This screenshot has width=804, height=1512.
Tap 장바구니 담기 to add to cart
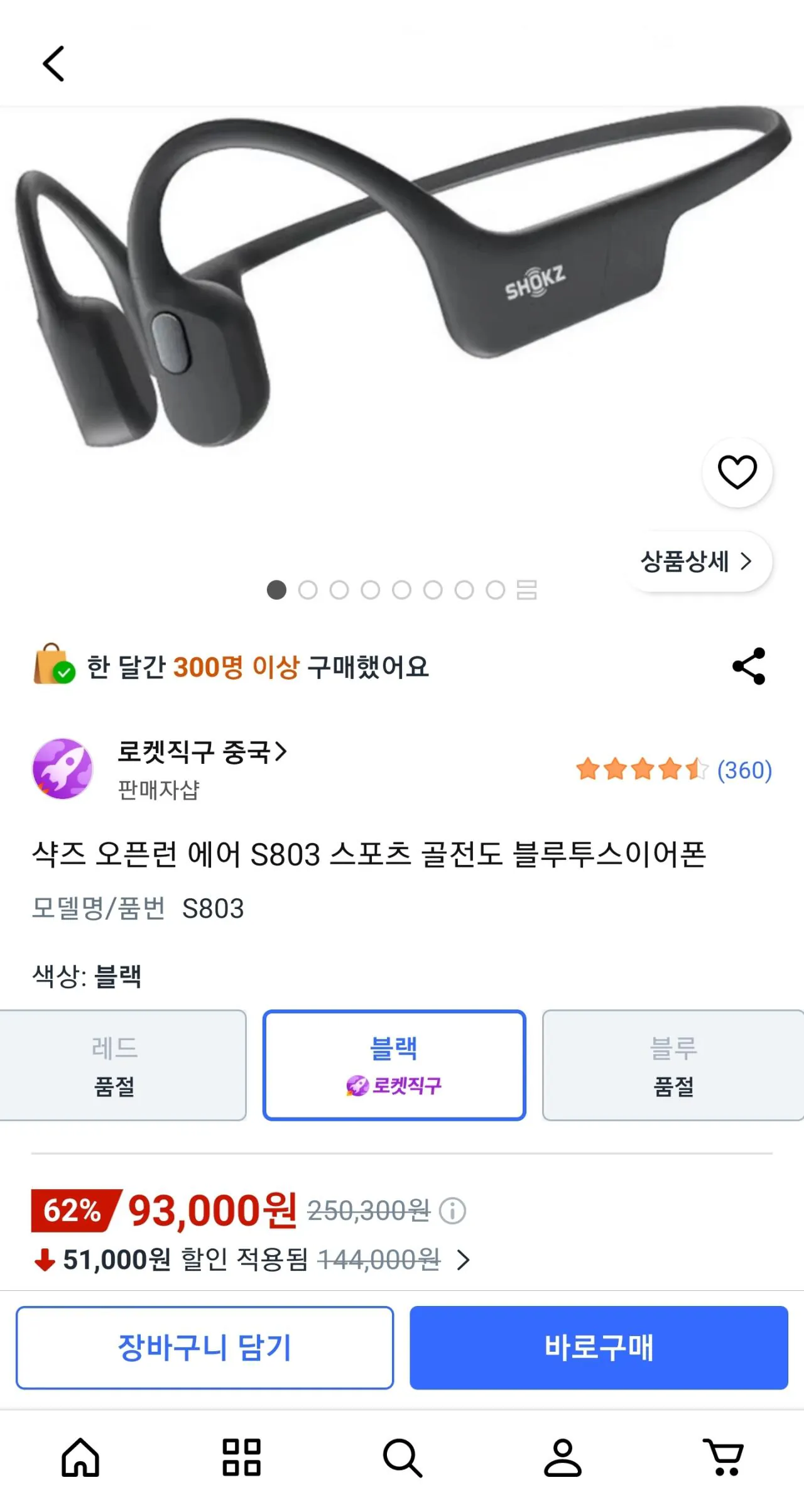coord(204,1348)
